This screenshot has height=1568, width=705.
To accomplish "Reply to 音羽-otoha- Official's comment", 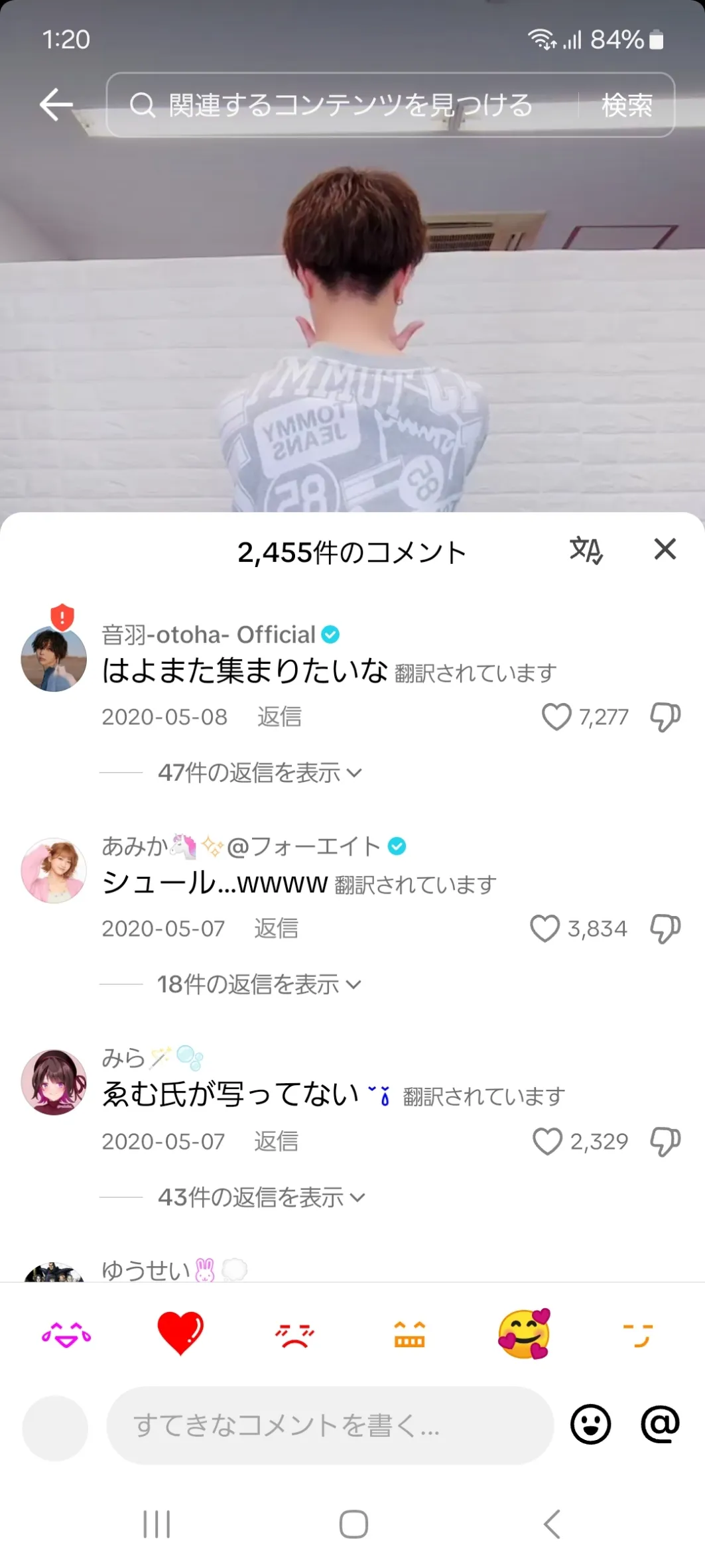I will [x=279, y=716].
